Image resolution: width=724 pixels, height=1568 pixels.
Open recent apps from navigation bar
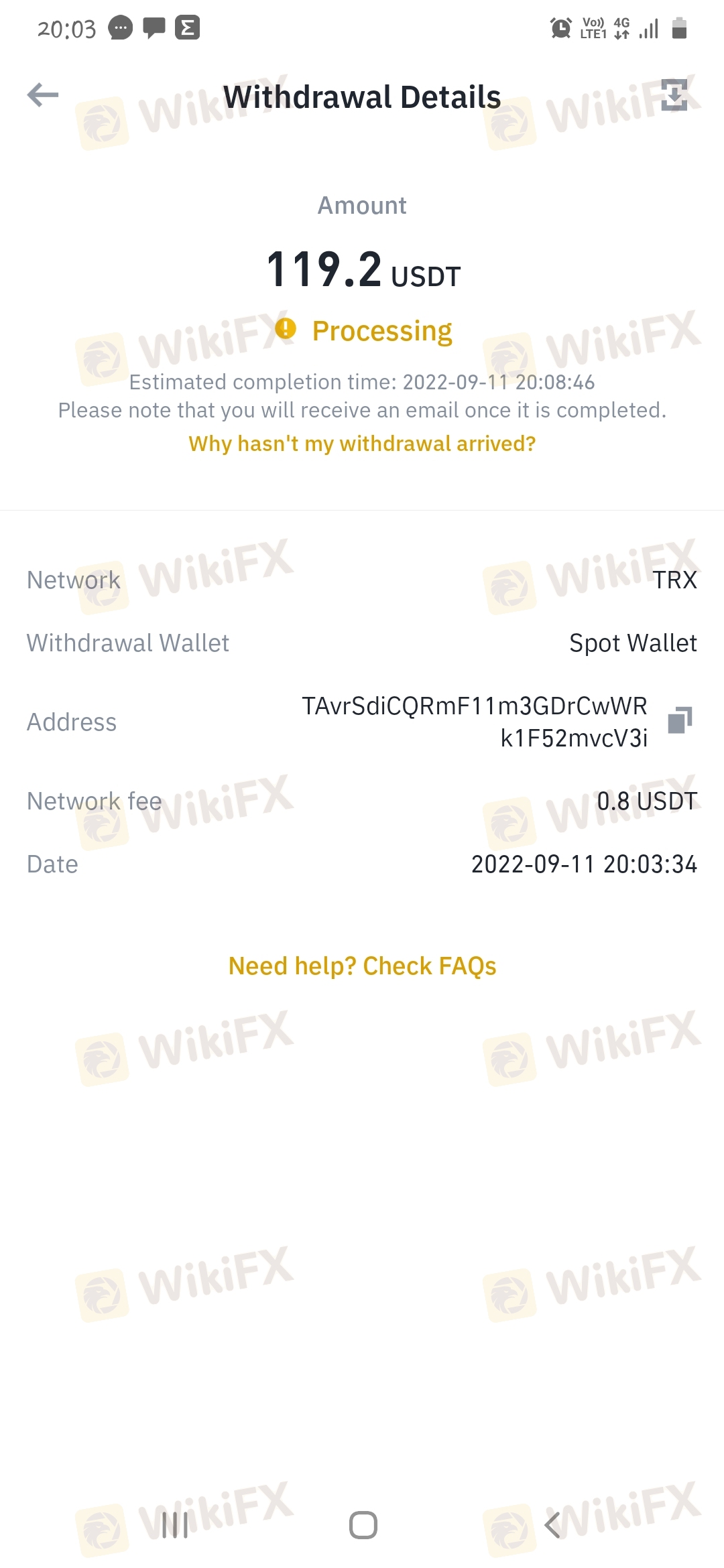click(175, 1525)
